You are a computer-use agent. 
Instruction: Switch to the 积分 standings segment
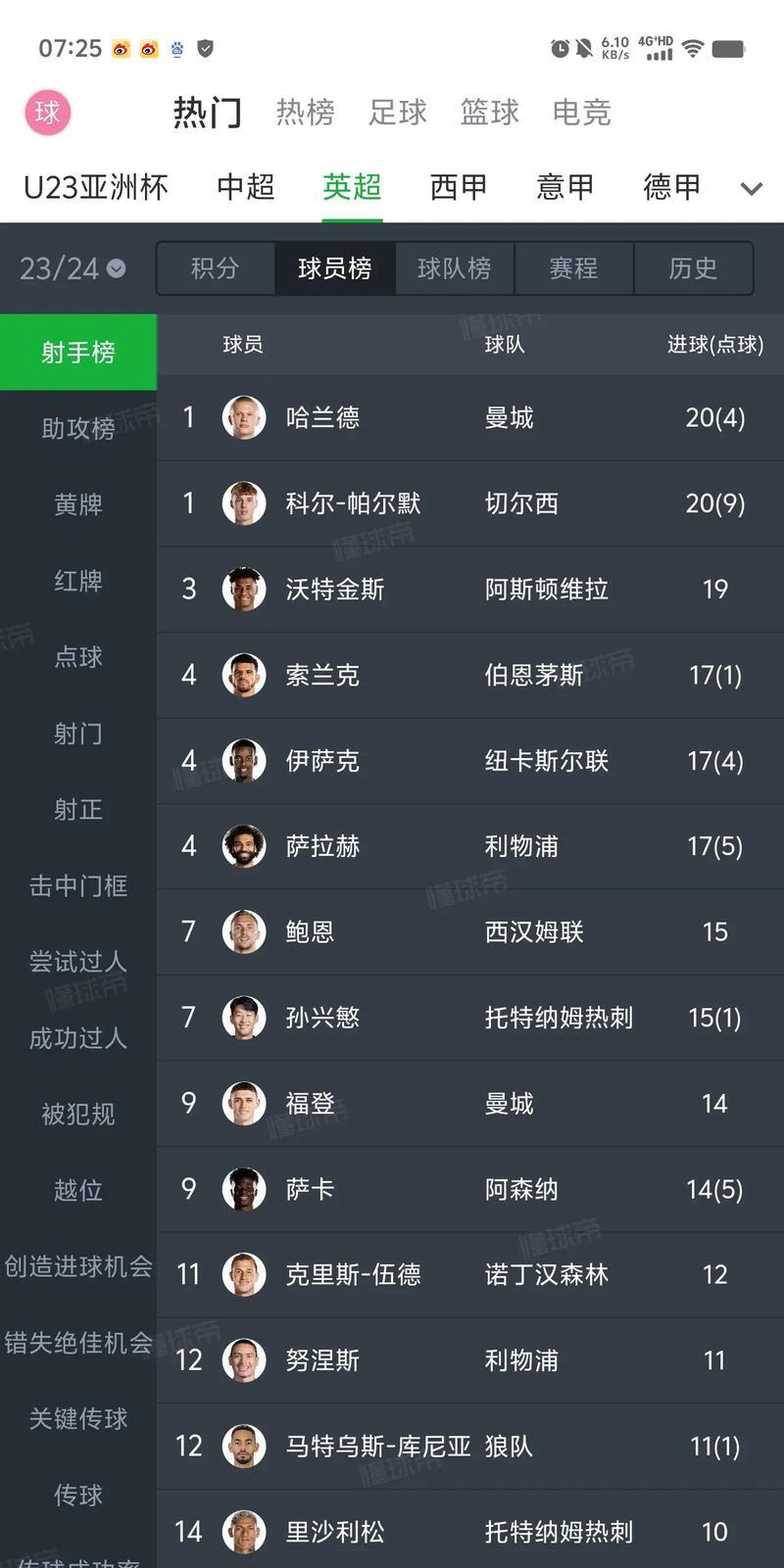click(216, 268)
